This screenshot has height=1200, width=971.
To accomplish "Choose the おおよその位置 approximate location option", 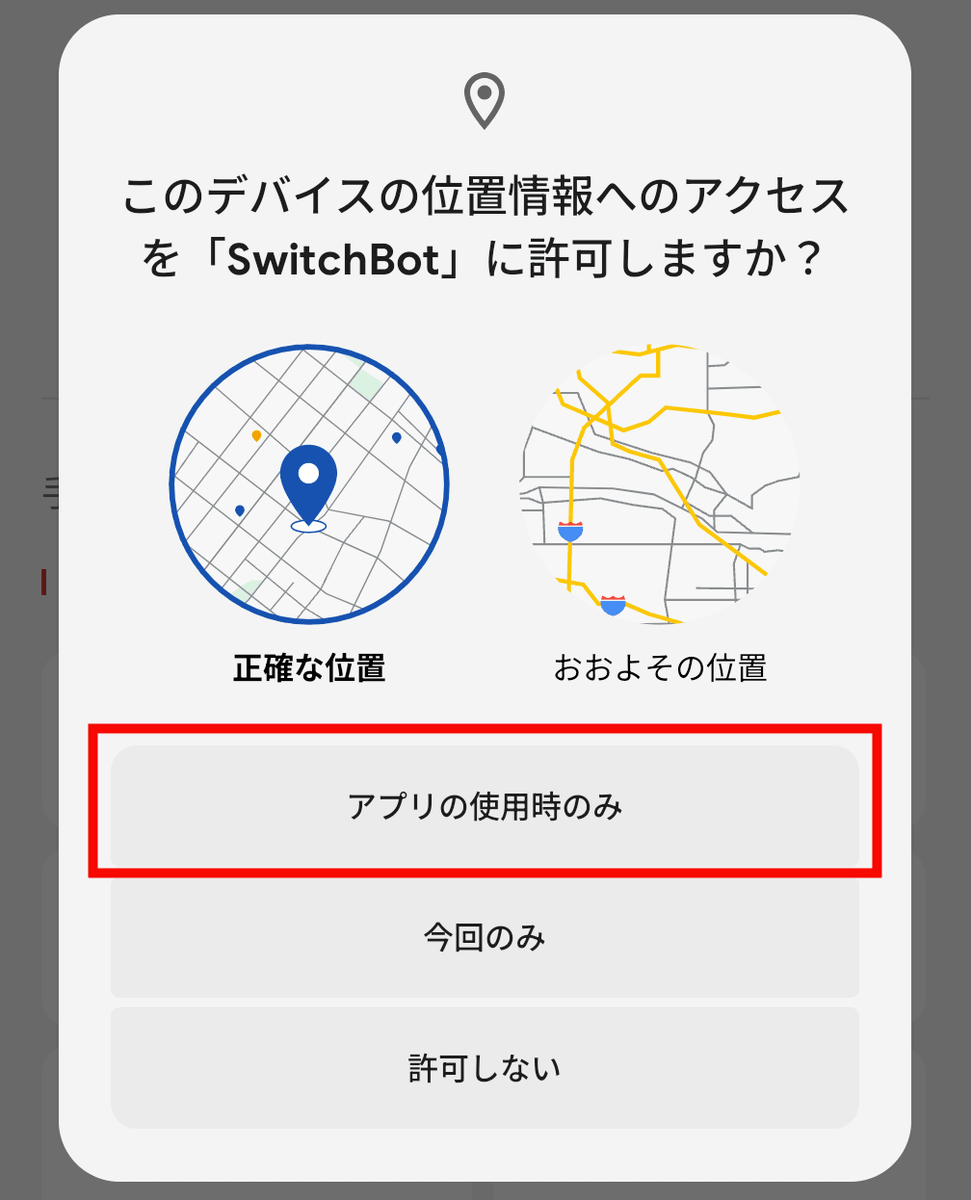I will [660, 485].
